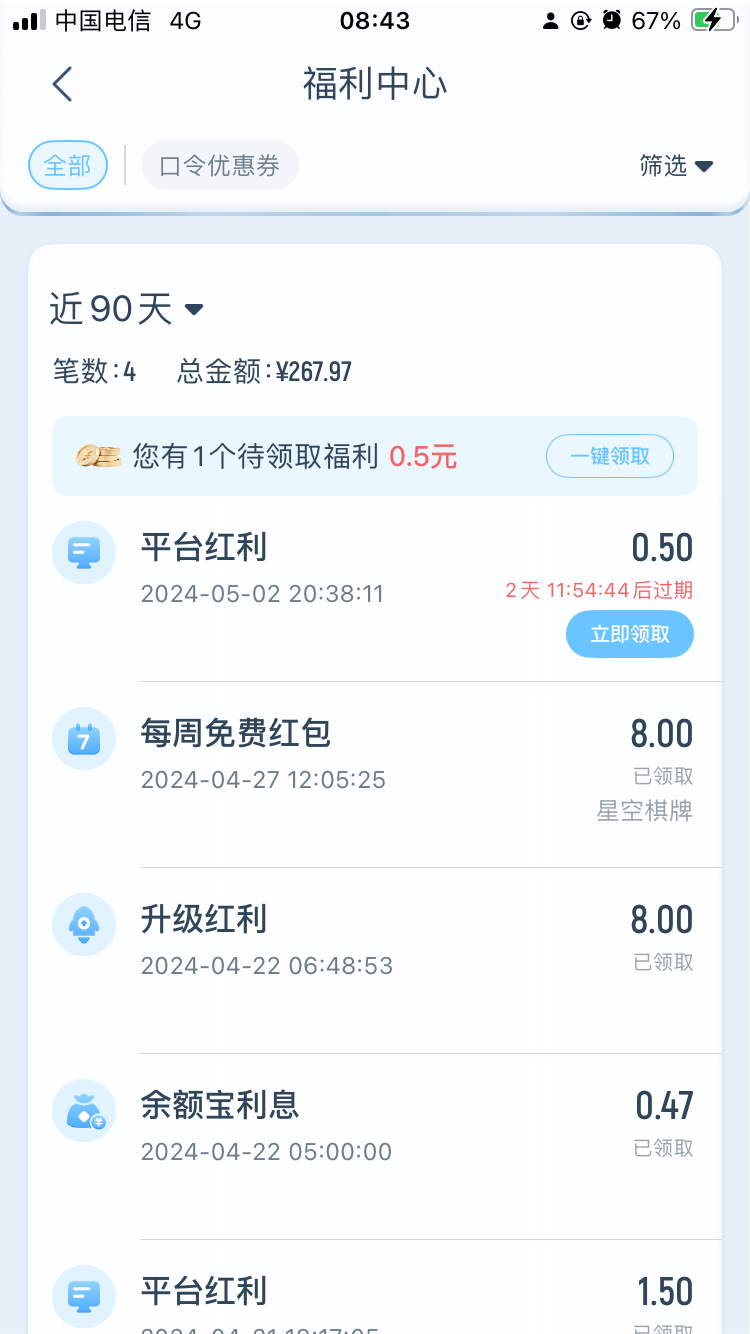Switch to the 口令优惠券 tab
The height and width of the screenshot is (1334, 750).
click(x=220, y=165)
